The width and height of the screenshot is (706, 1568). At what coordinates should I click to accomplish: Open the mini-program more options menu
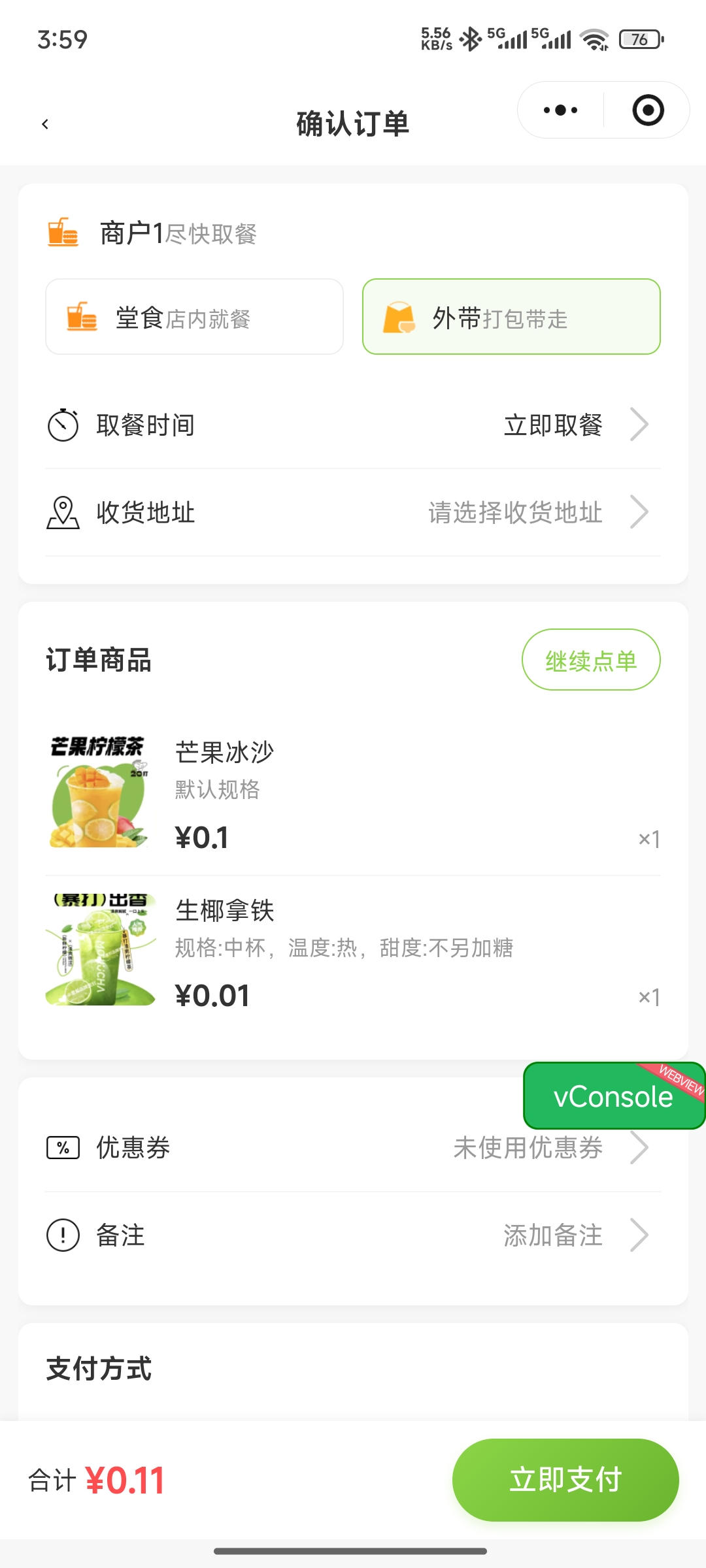pyautogui.click(x=559, y=110)
